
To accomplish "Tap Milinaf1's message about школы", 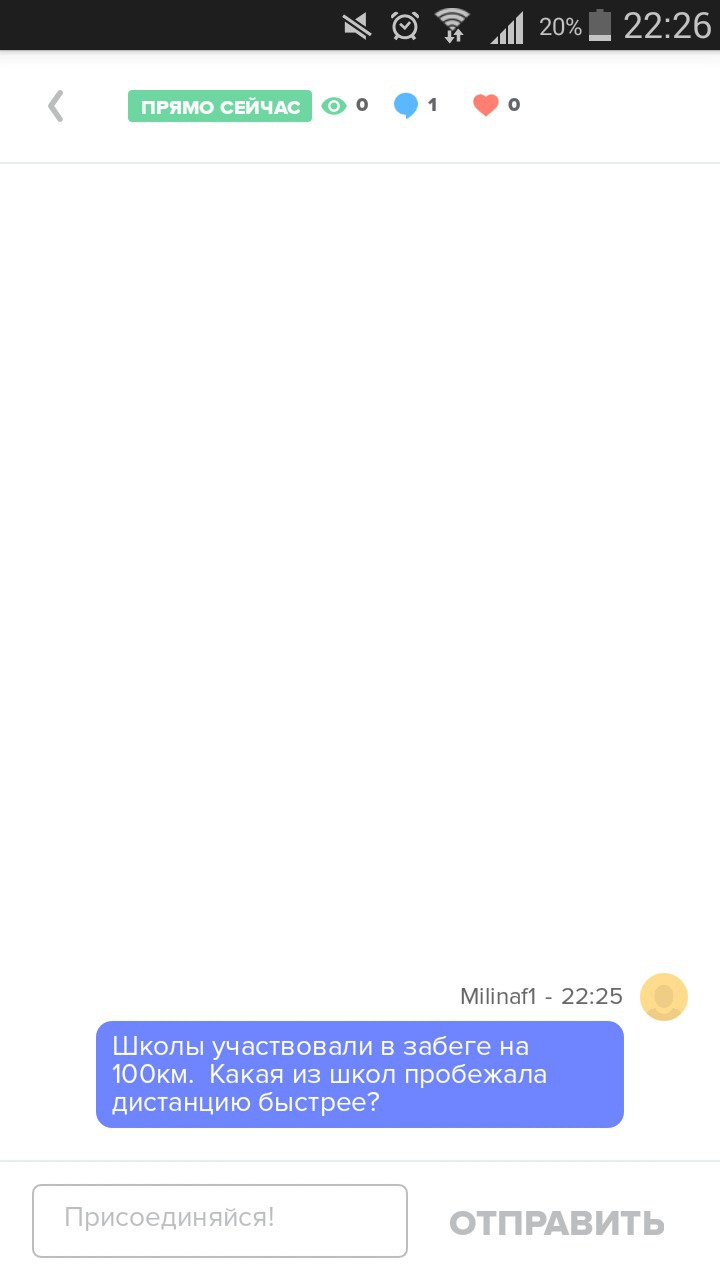I will pos(360,1074).
